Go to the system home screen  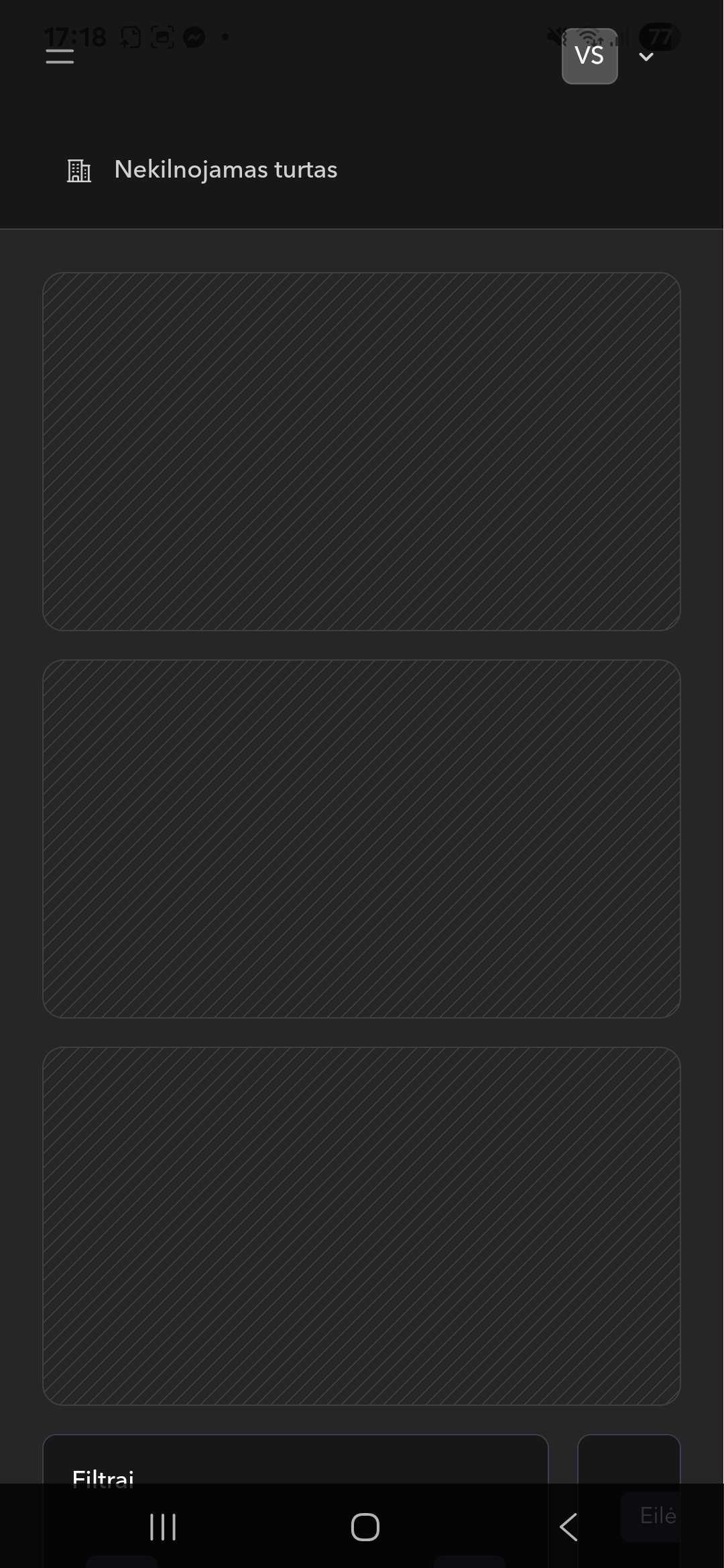365,1527
